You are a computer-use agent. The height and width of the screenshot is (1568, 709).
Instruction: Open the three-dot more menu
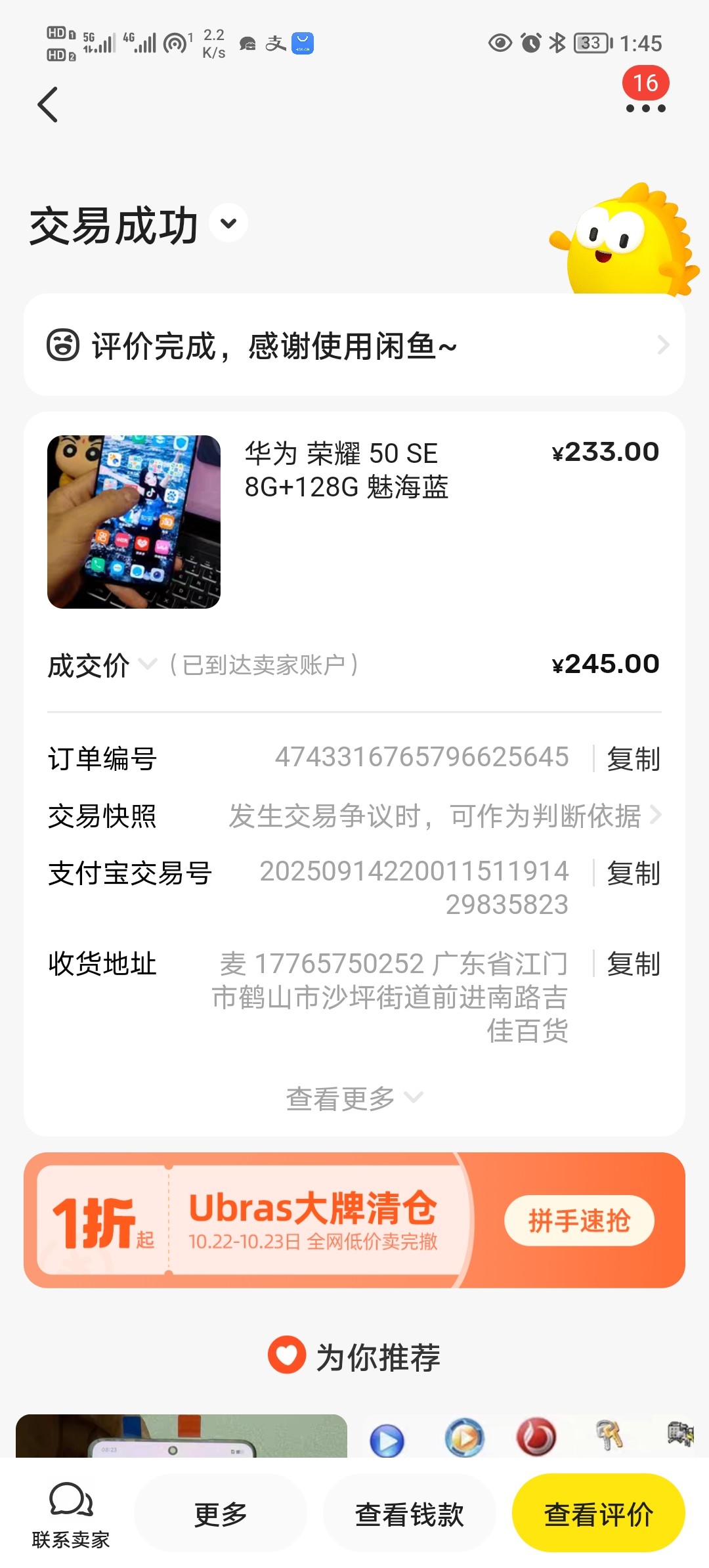pyautogui.click(x=645, y=108)
